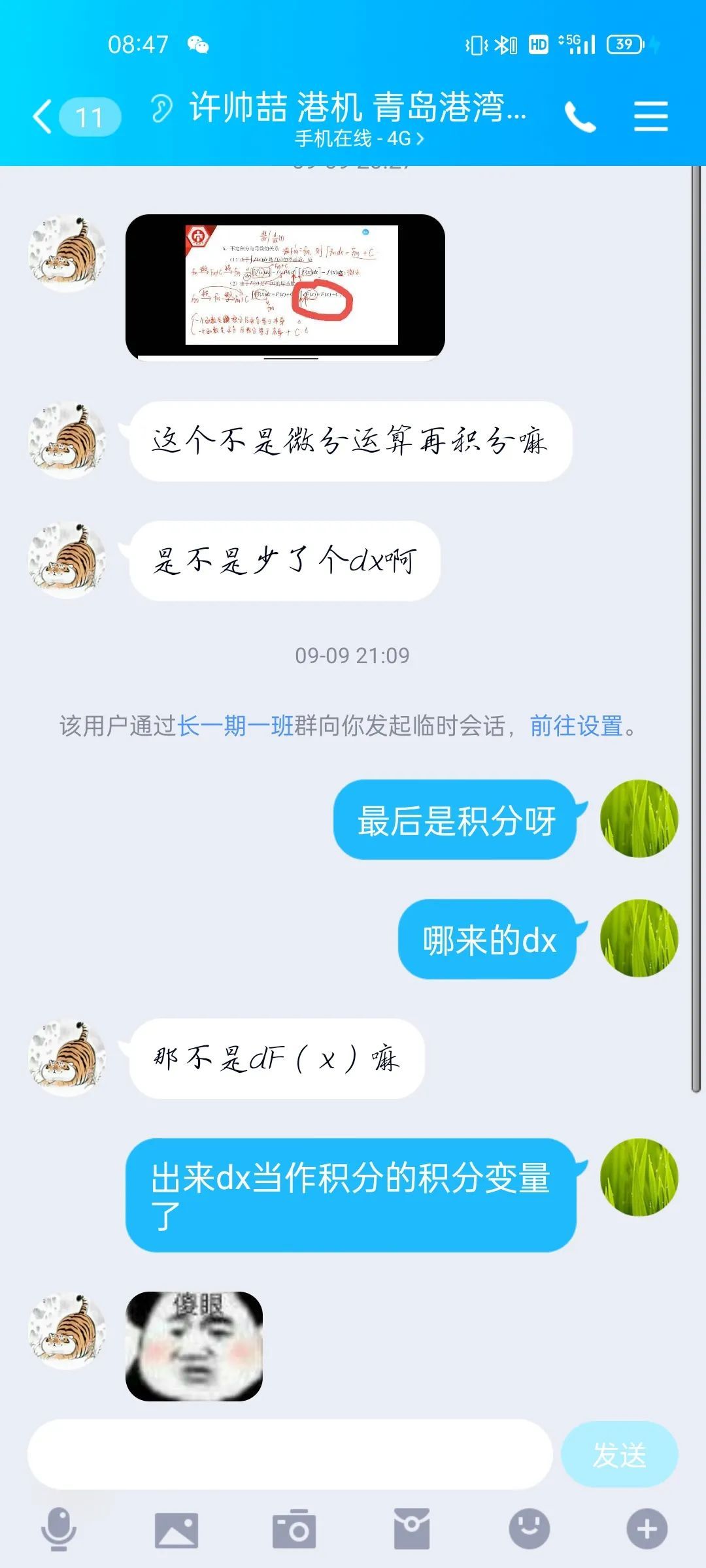Open the chat settings hamburger menu
This screenshot has height=1568, width=706.
coord(650,118)
